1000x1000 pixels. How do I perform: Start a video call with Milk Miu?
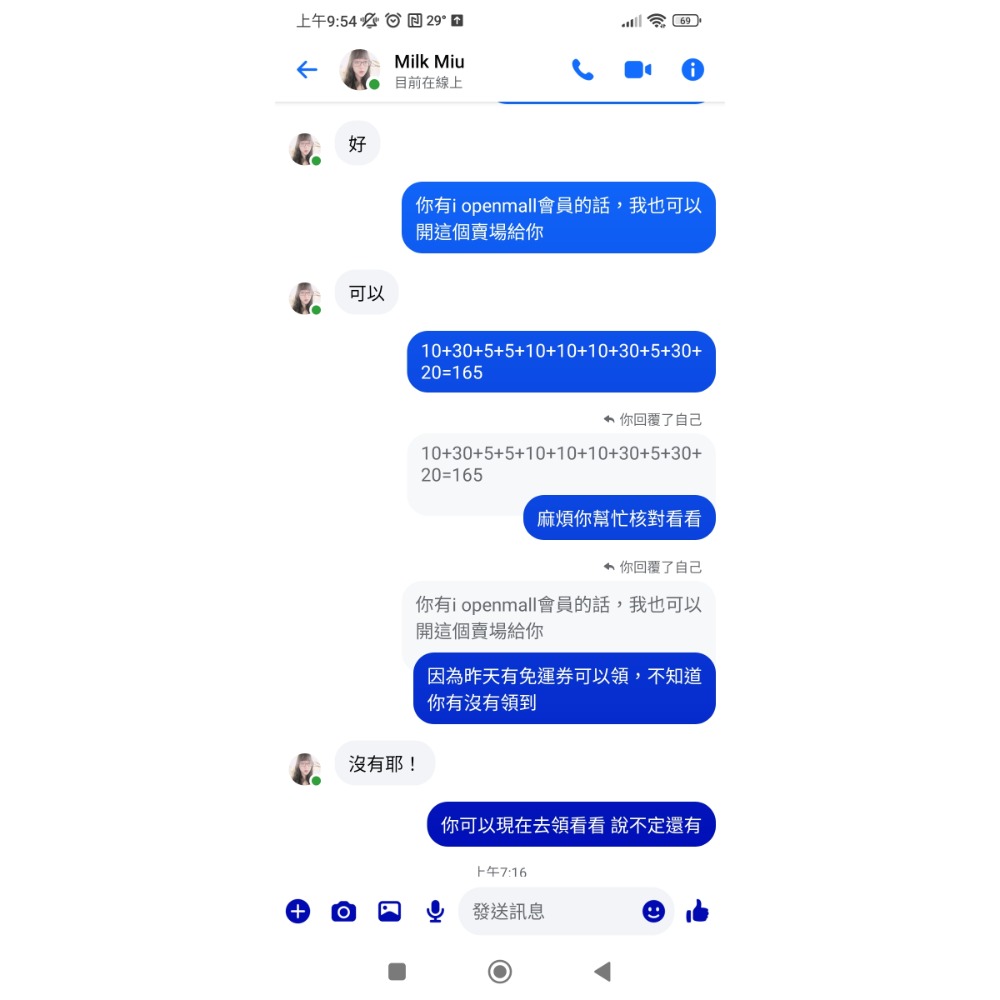click(637, 70)
